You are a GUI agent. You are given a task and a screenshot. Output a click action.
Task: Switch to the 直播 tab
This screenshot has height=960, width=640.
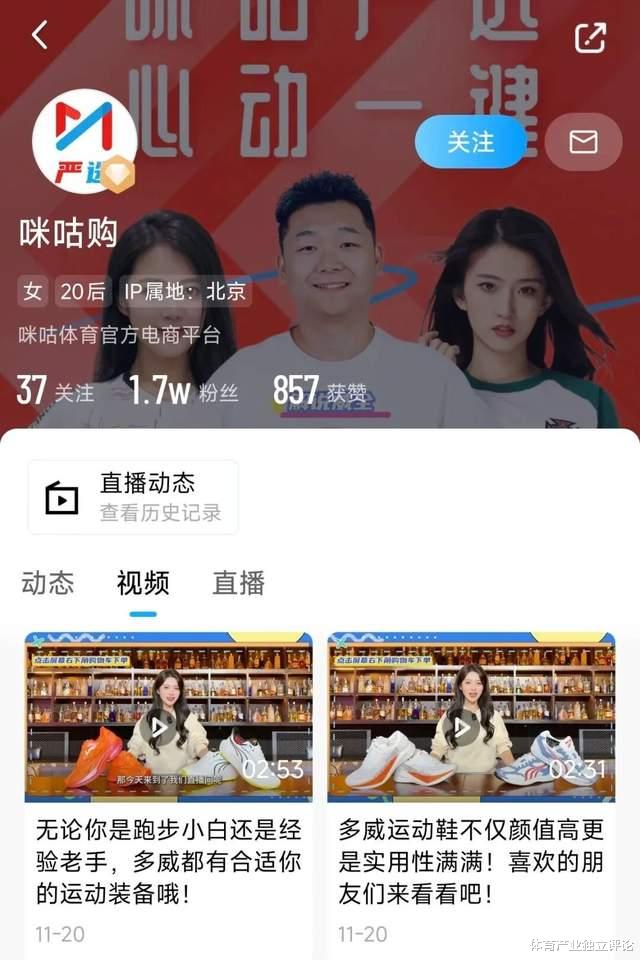238,582
